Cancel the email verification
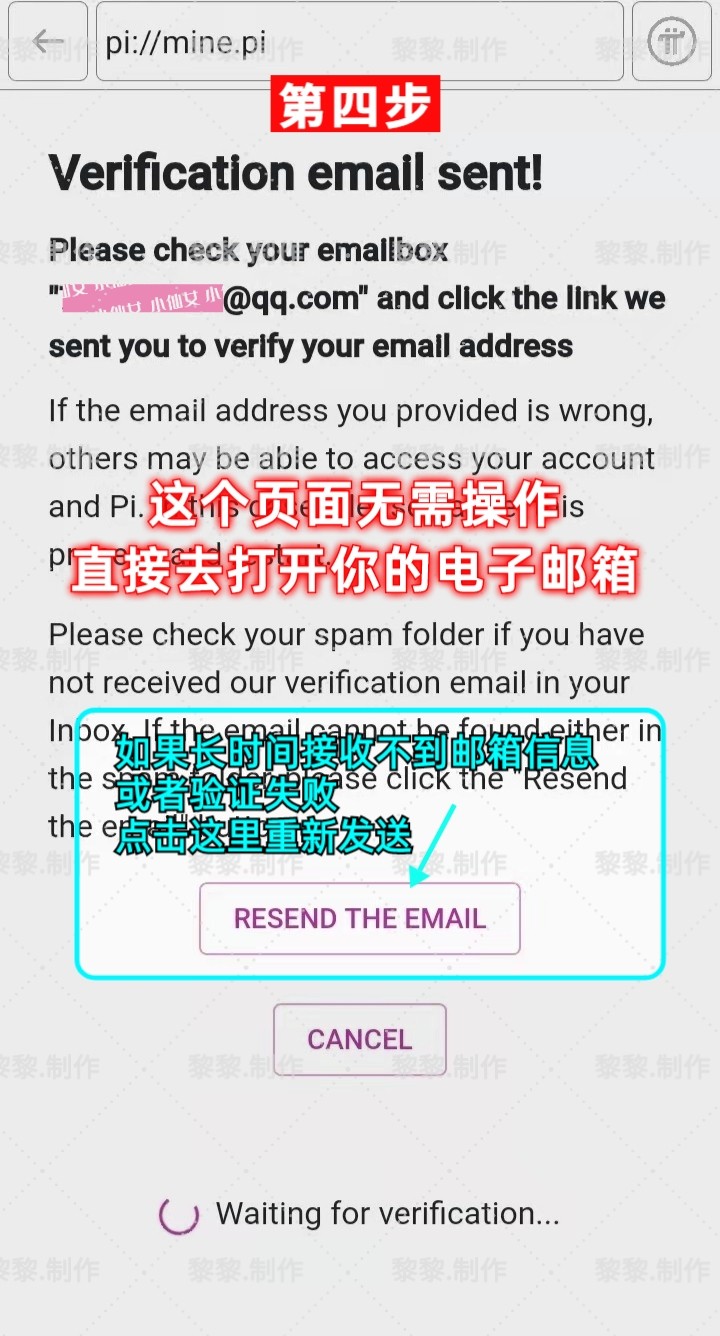 (360, 1039)
